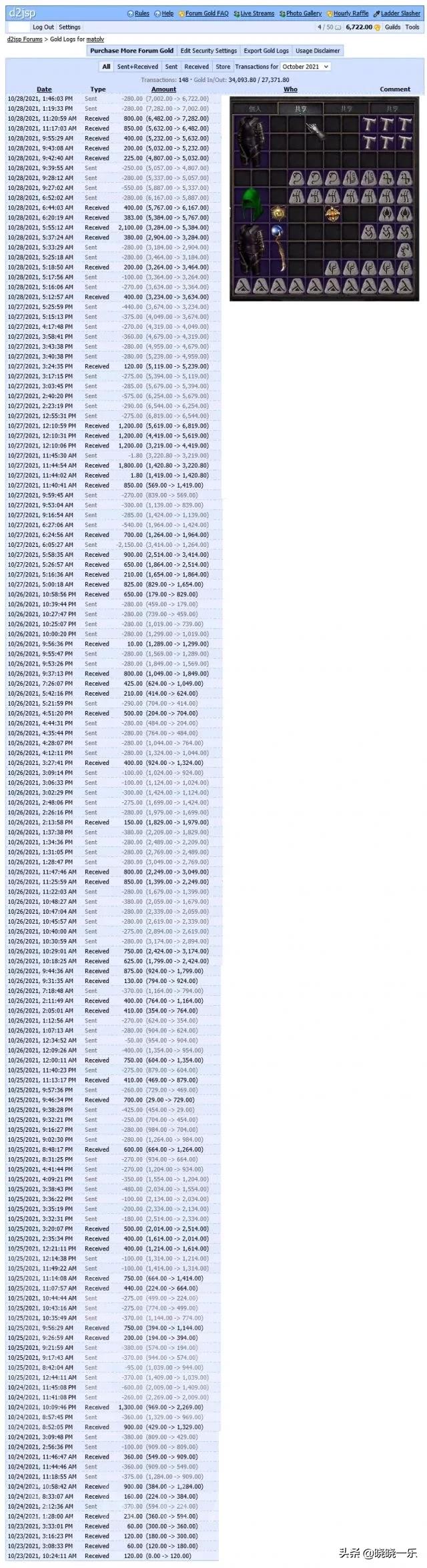Switch to the Sent+Received filter
The image size is (427, 1568).
click(x=137, y=67)
